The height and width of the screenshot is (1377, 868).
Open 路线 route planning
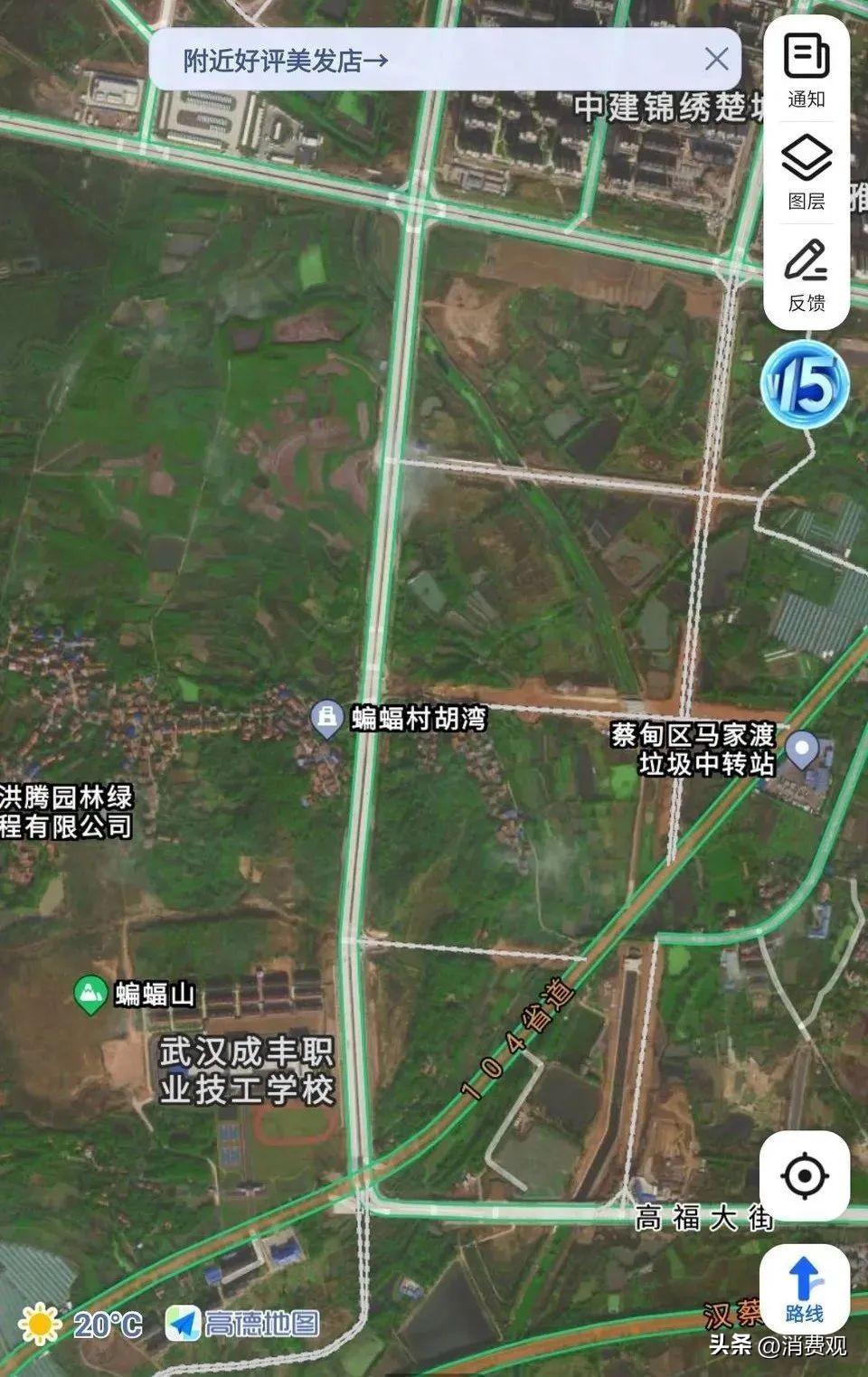804,1289
